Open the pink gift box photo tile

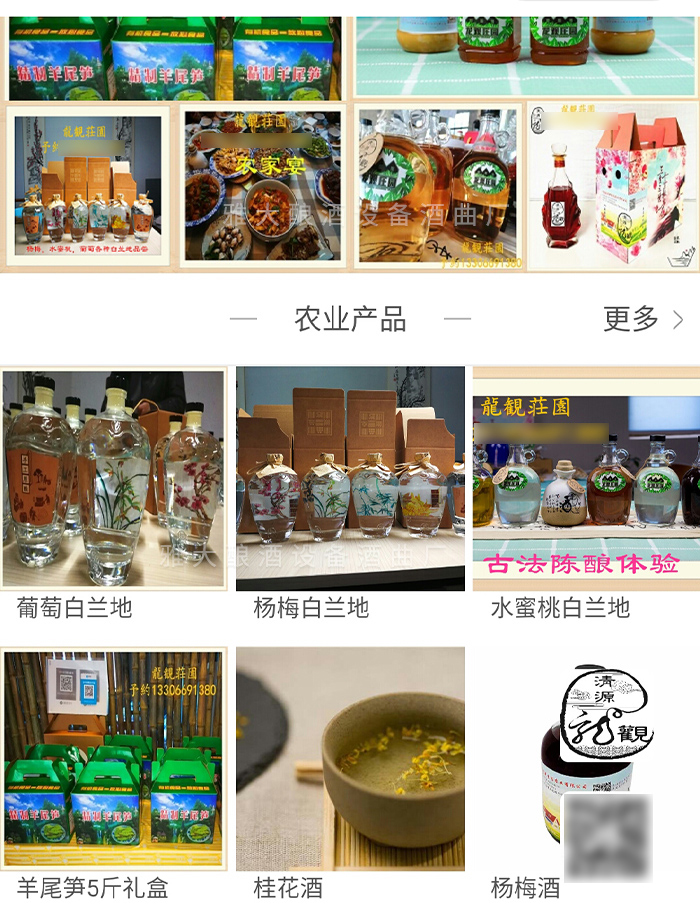click(613, 186)
